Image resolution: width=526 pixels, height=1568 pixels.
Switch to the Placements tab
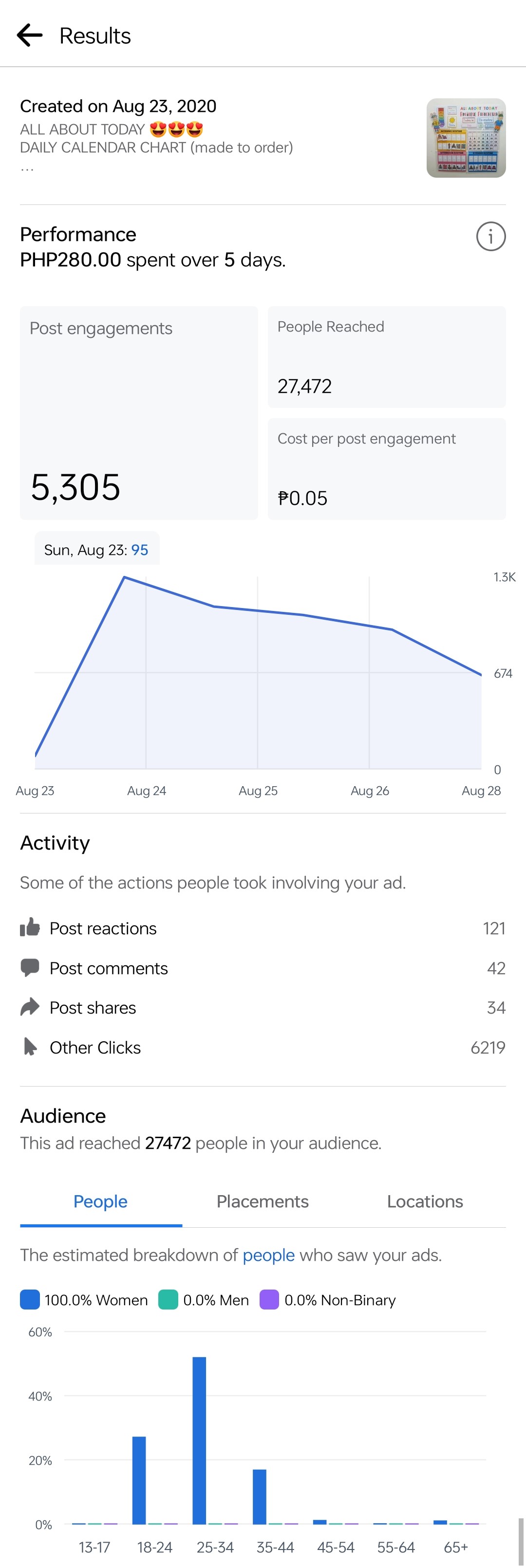pyautogui.click(x=263, y=1201)
